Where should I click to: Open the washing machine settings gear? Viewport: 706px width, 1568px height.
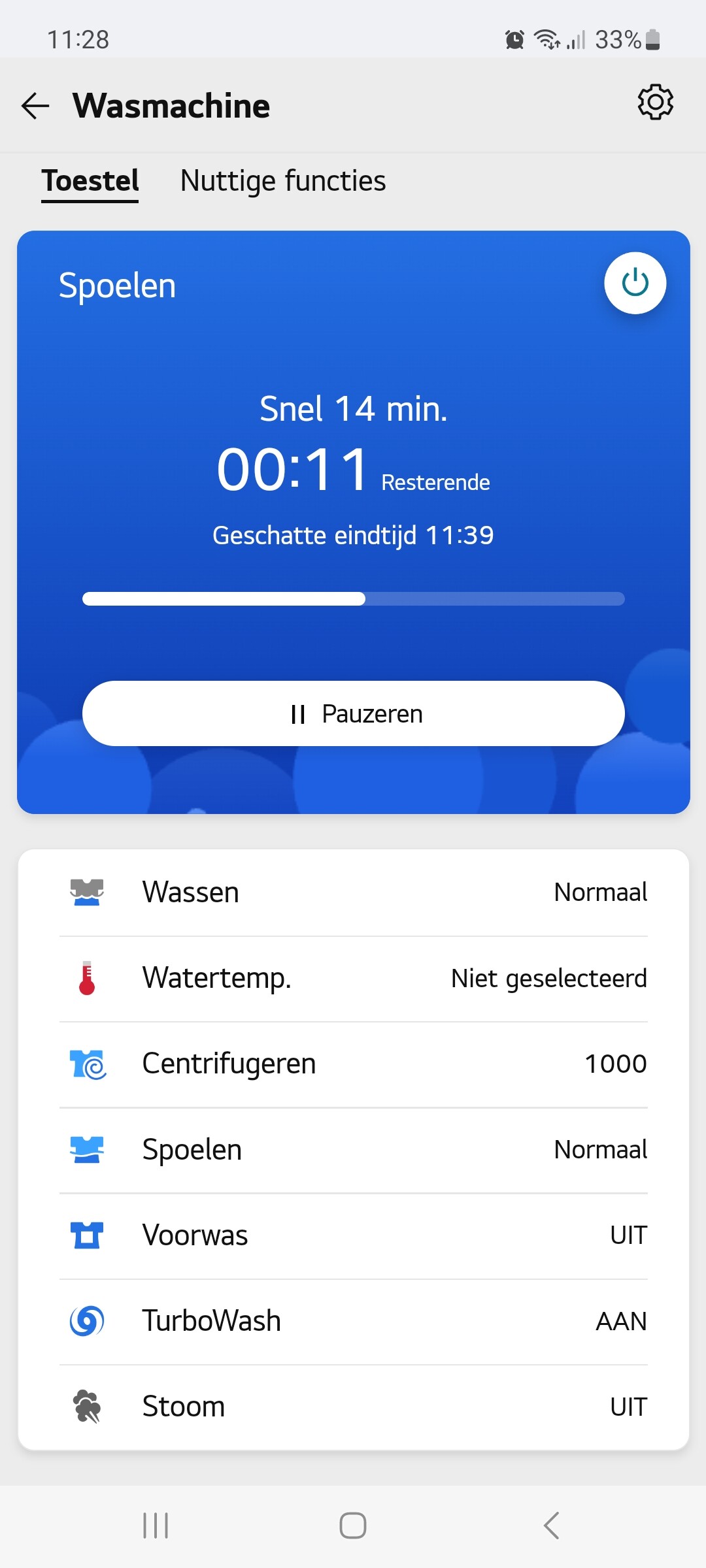[655, 103]
